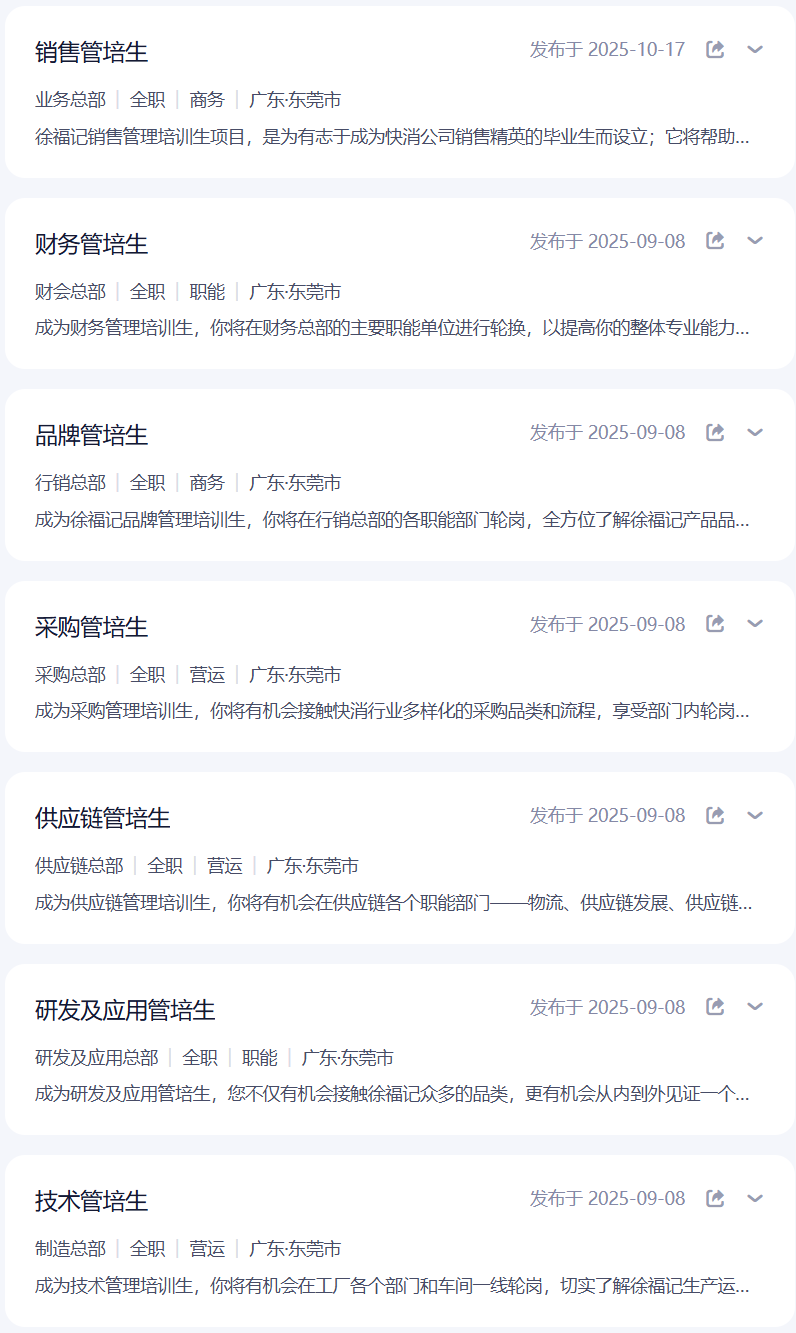Share the 供应链管培生 position
Image resolution: width=796 pixels, height=1333 pixels.
point(715,815)
